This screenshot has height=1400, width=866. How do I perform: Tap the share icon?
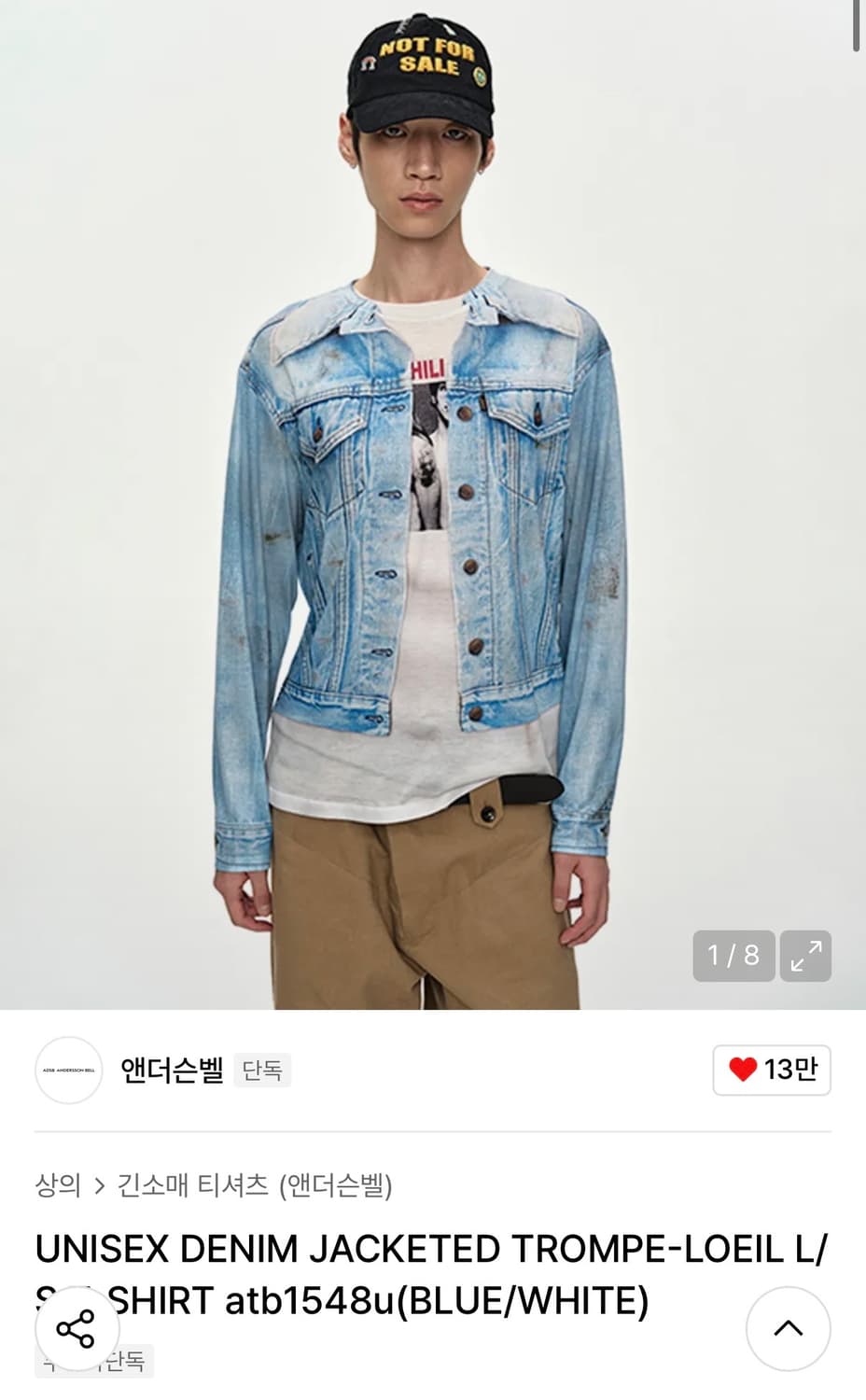(x=77, y=1329)
